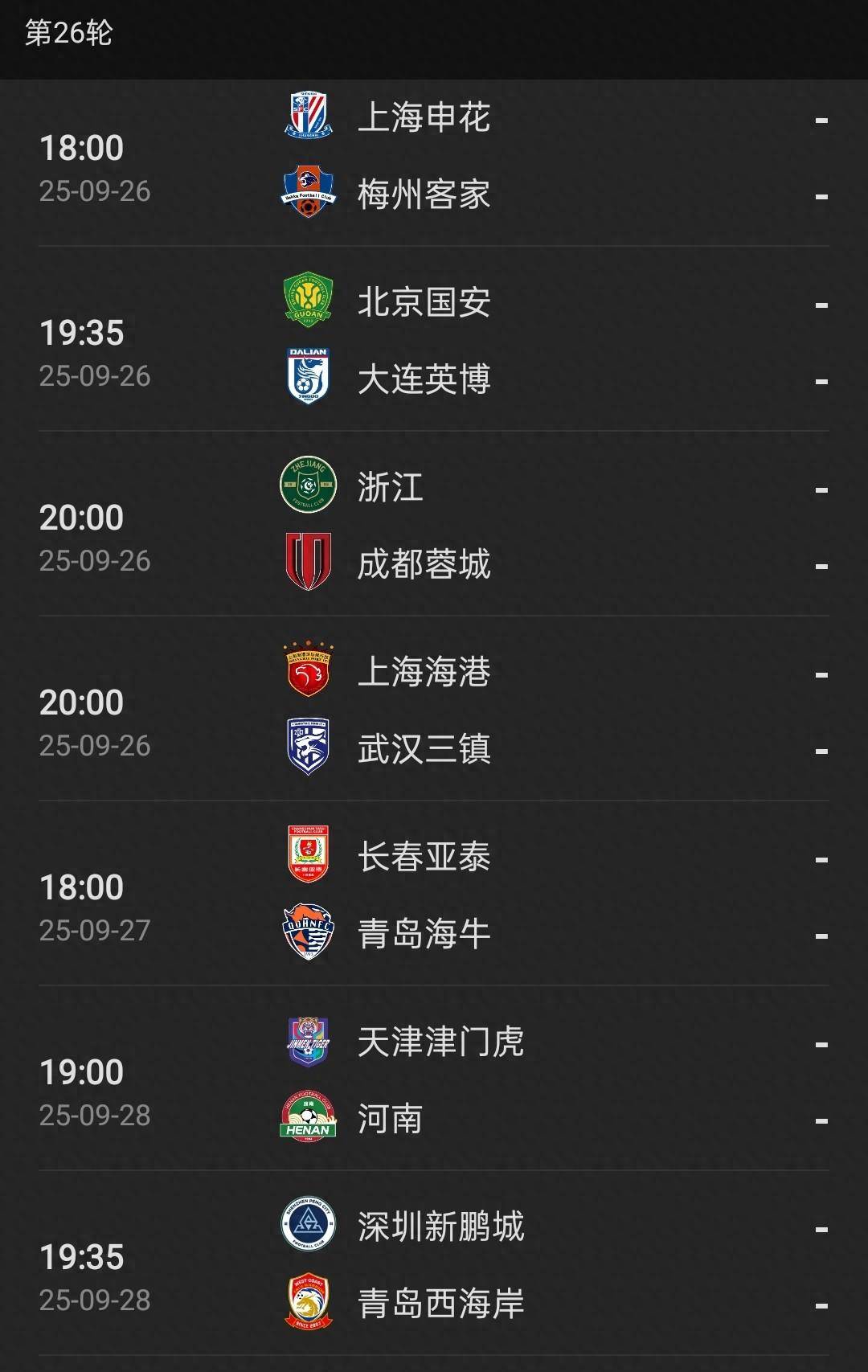Click the Henan FC football badge
Viewport: 868px width, 1372px height.
coord(309,1117)
